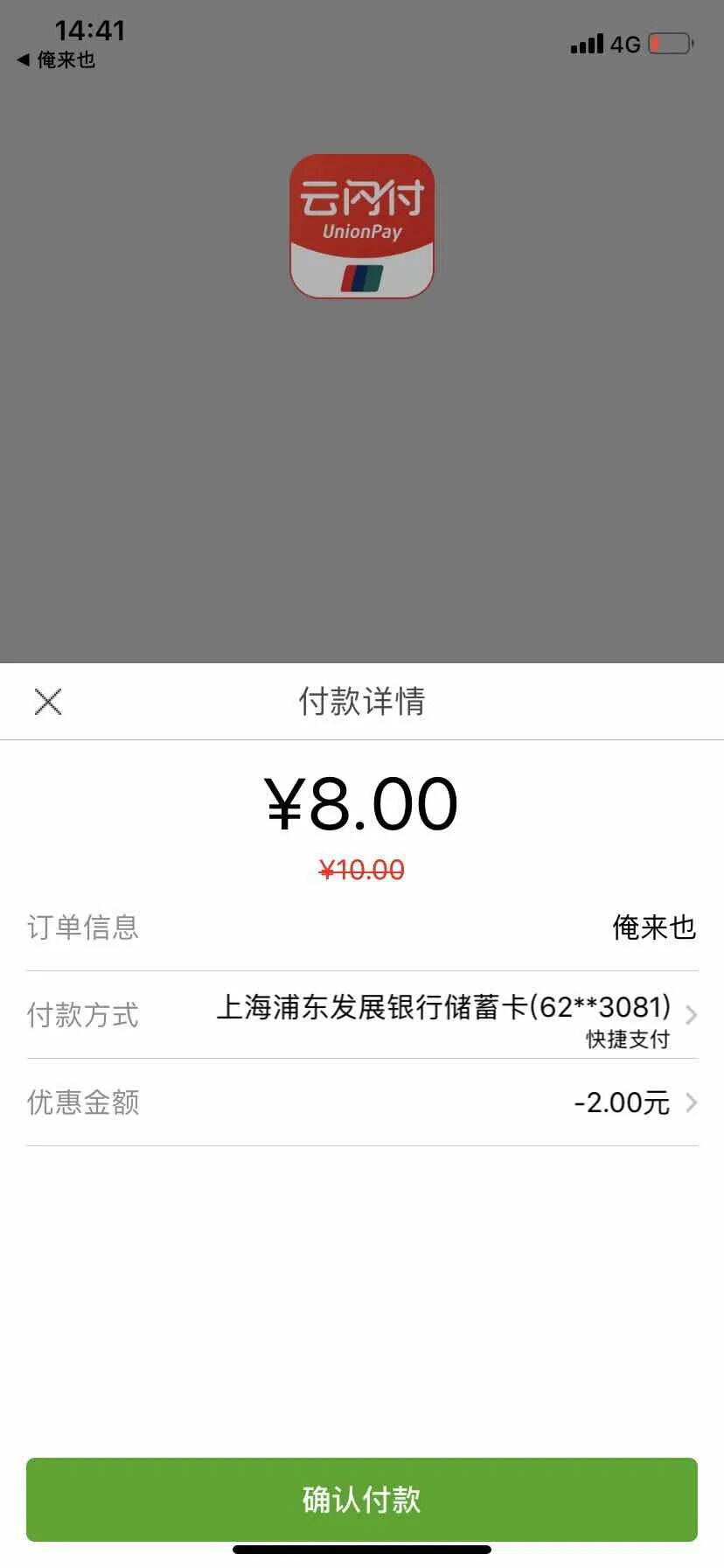Tap 确认付款 to confirm payment
Image resolution: width=724 pixels, height=1568 pixels.
coord(361,1499)
